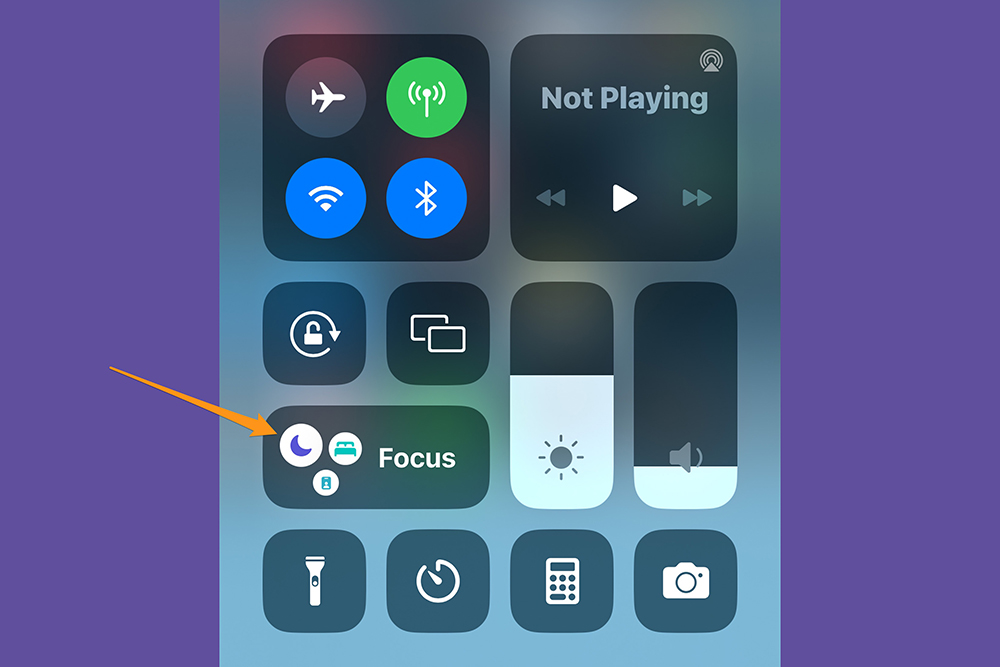
Task: Toggle the rotation lock
Action: click(314, 333)
